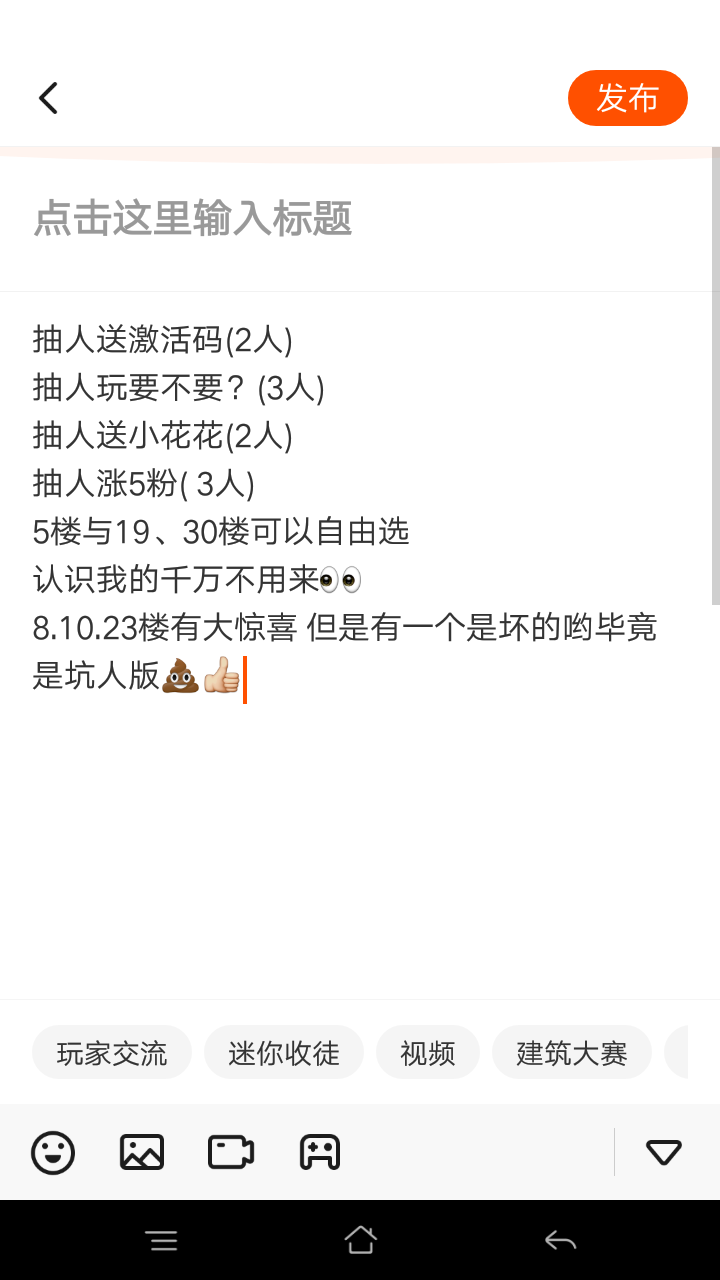
Task: Insert a picture via image icon
Action: 142,1152
